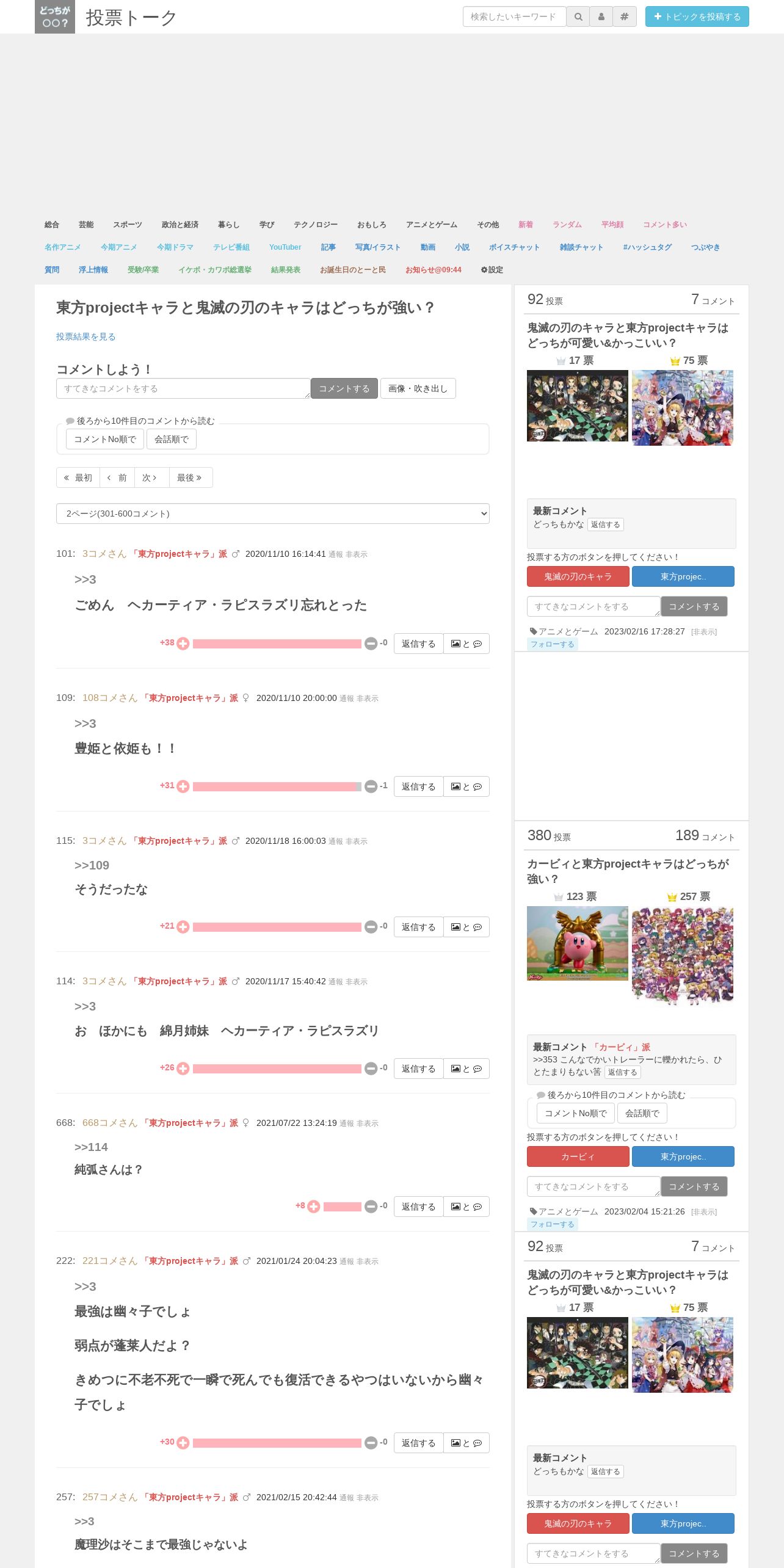Screen dimensions: 784x1568
Task: Open the 設定 settings link
Action: [x=492, y=270]
